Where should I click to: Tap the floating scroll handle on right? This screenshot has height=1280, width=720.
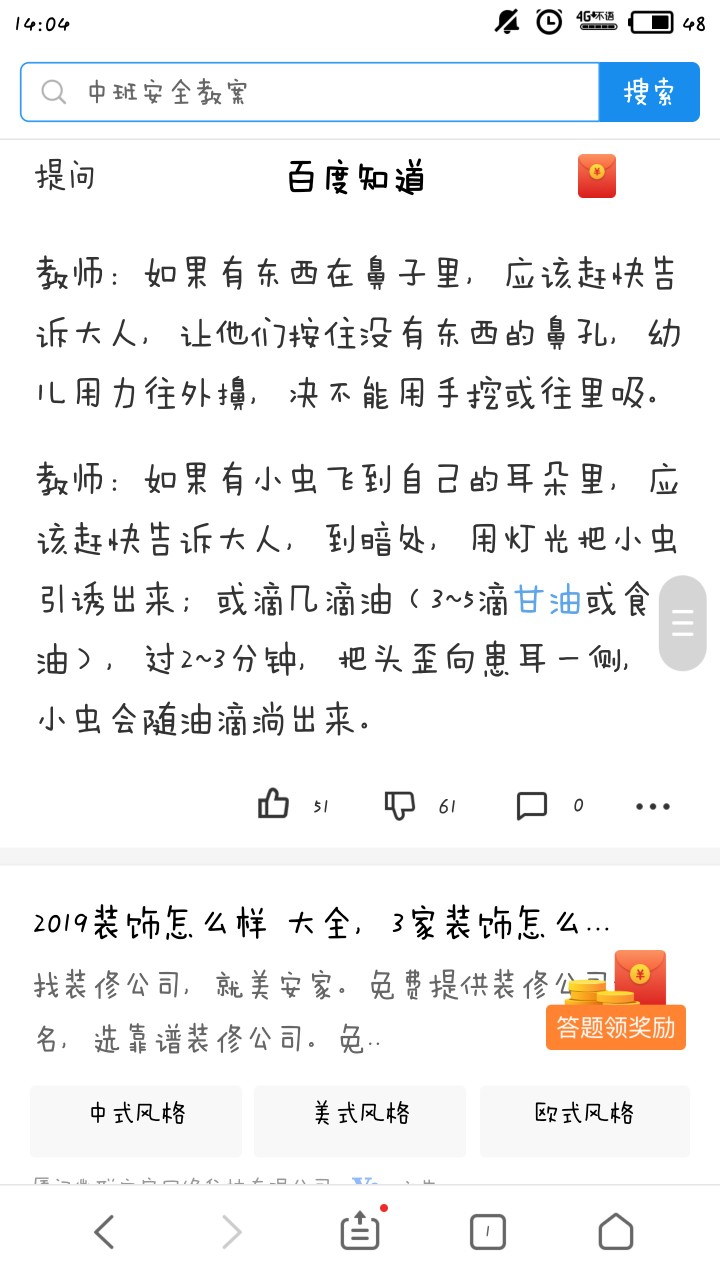coord(683,623)
